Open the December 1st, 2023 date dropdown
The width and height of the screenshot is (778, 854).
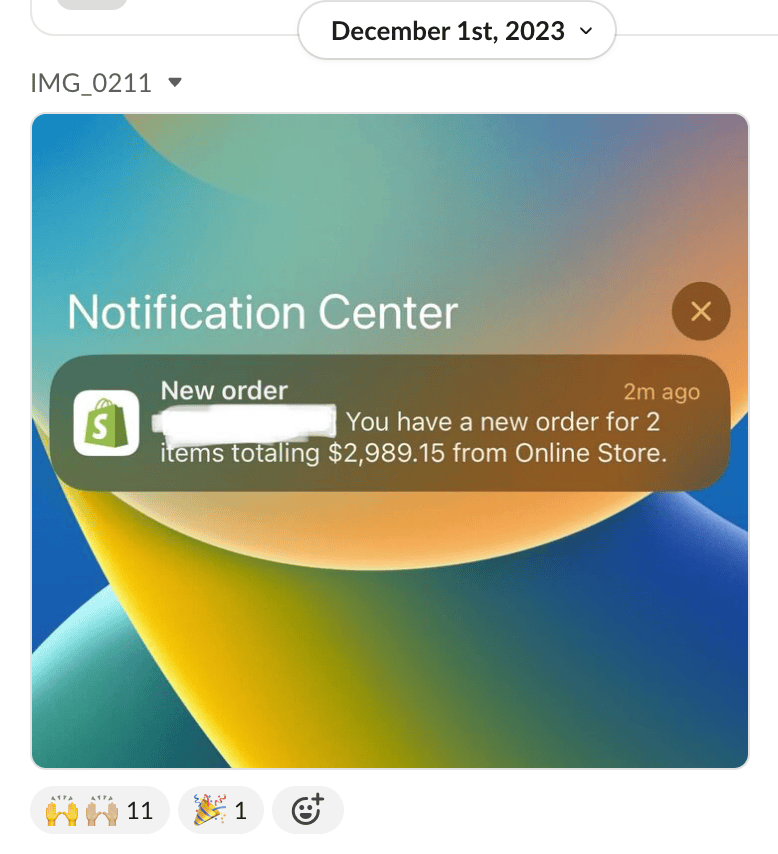[458, 31]
